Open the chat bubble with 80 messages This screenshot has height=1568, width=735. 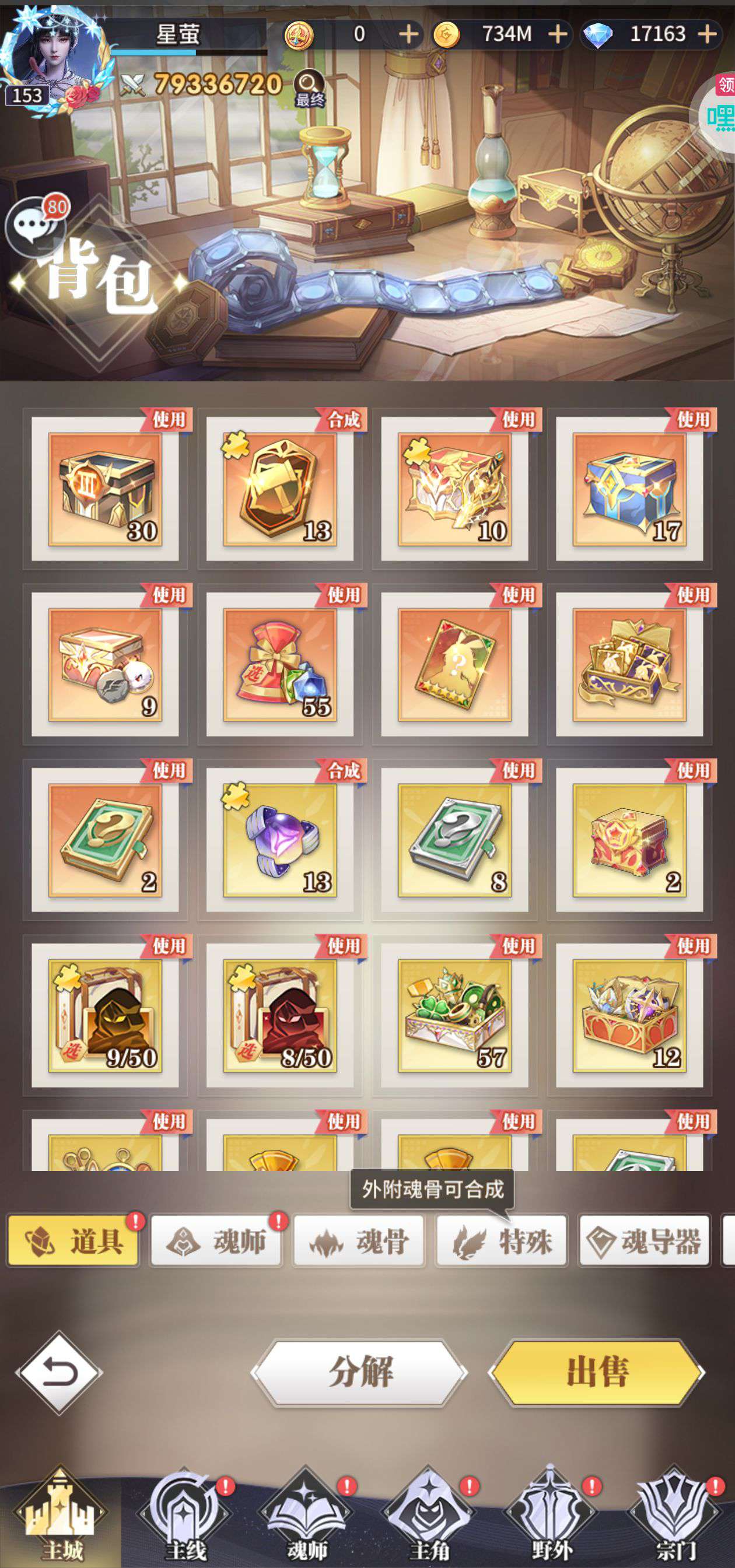coord(35,226)
